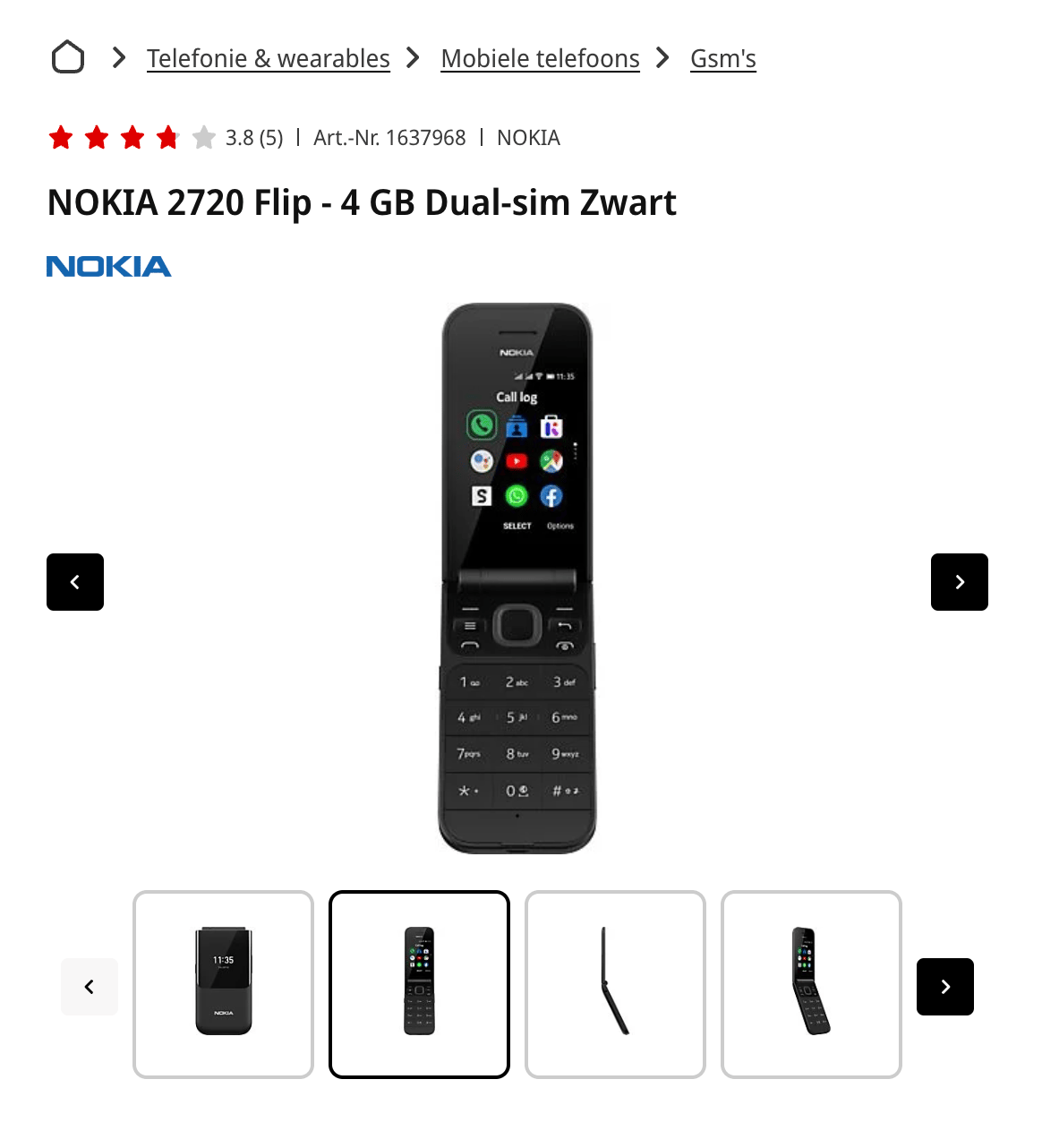Screen dimensions: 1042x1148
Task: Show the next product image
Action: 959,582
